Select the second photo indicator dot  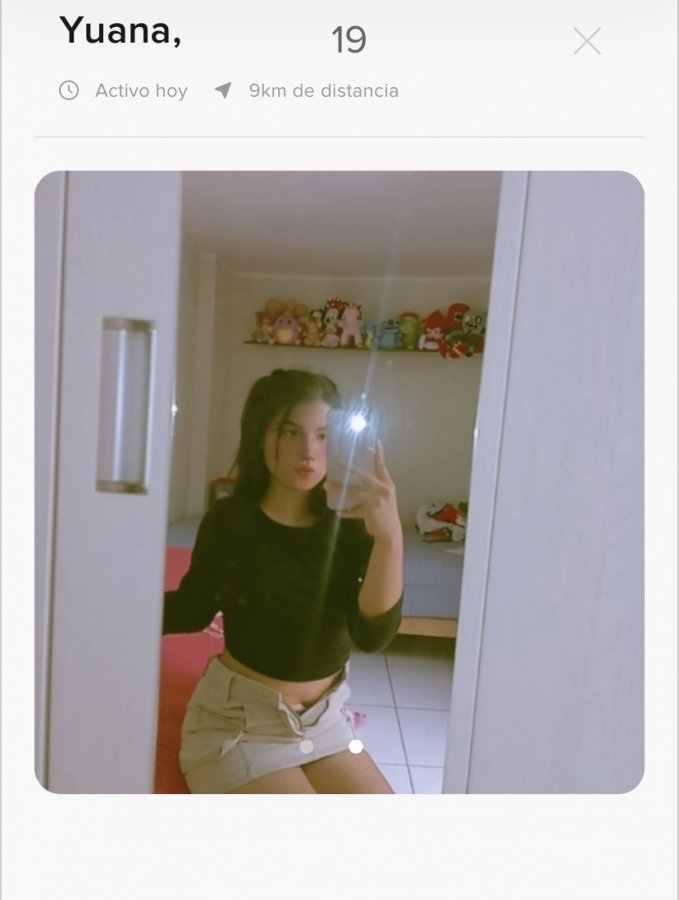355,746
